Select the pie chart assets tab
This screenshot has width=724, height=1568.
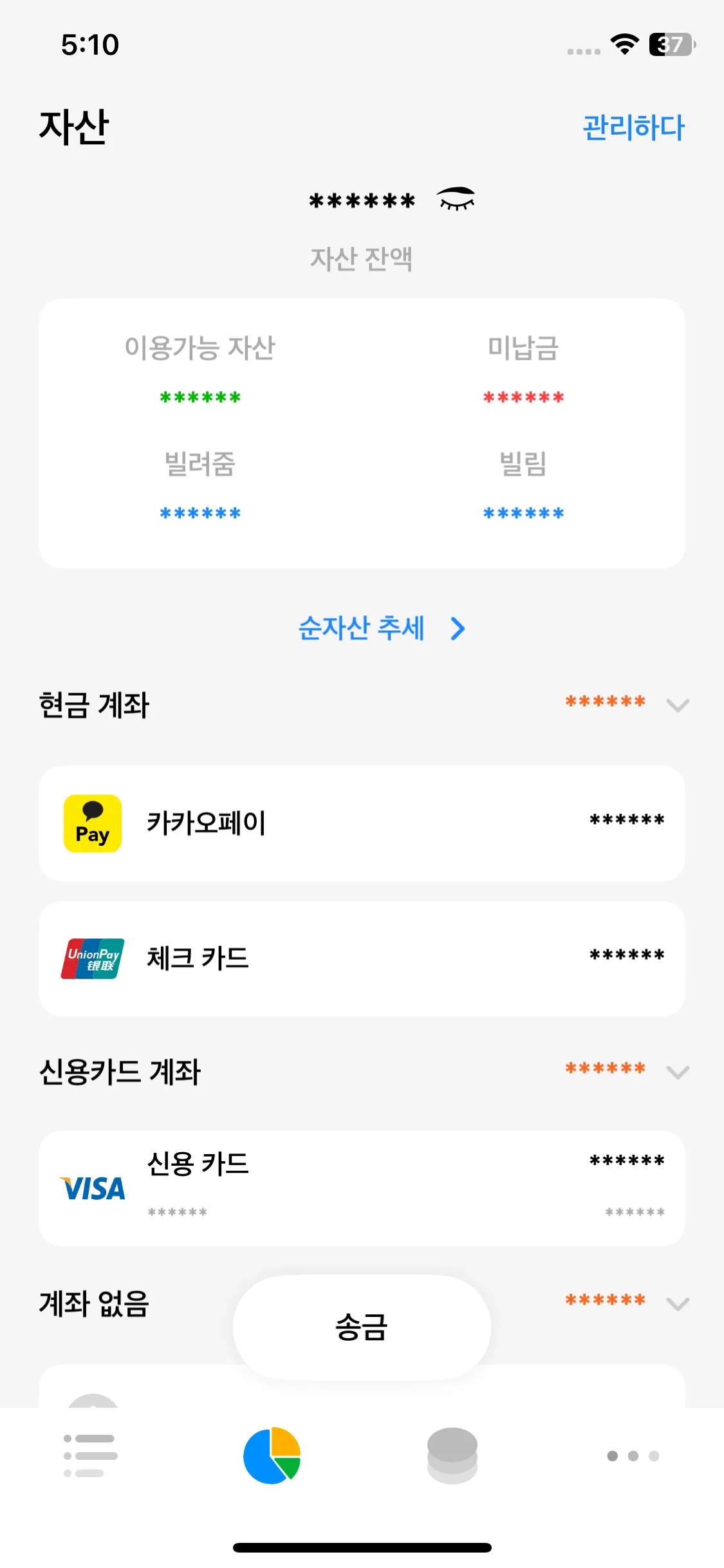pos(272,1455)
